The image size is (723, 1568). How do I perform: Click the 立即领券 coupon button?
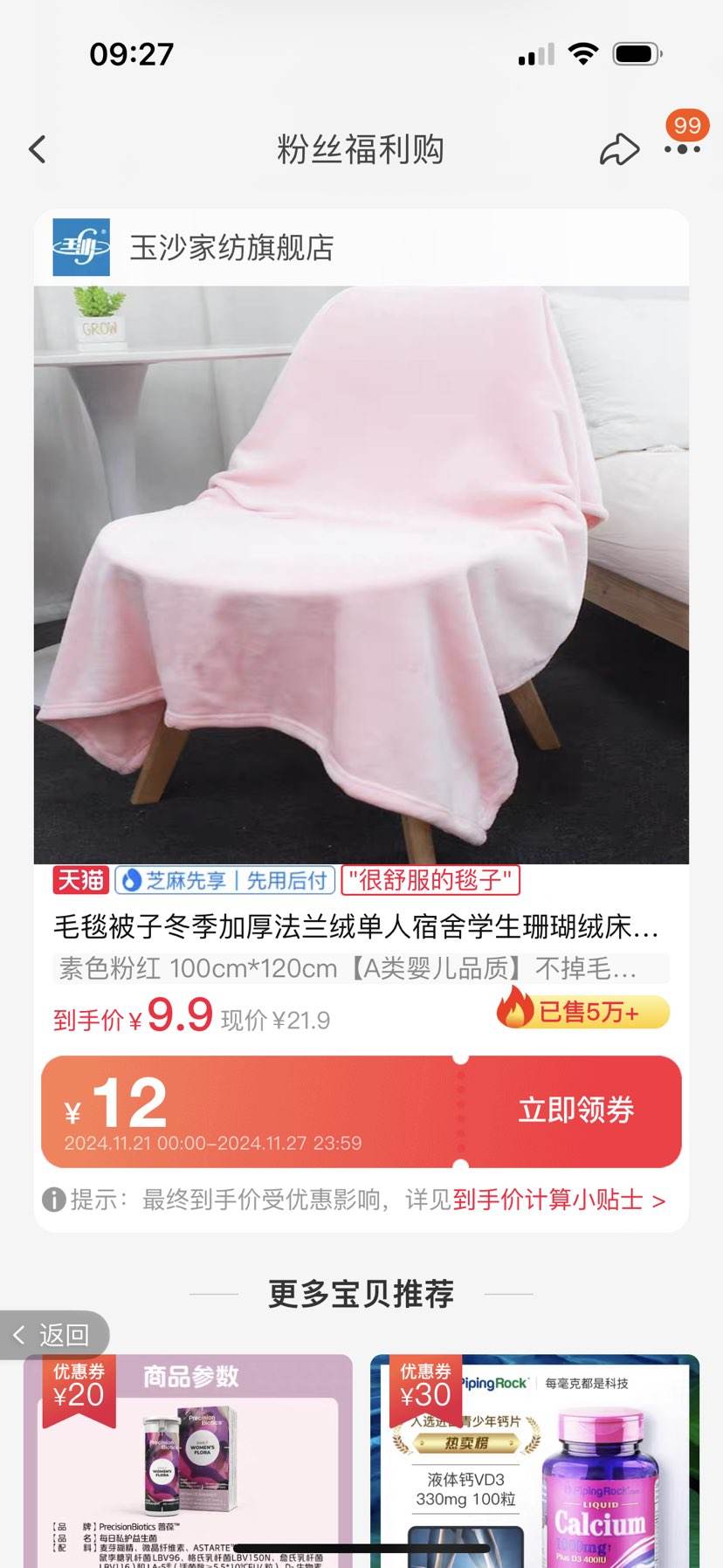(574, 1110)
